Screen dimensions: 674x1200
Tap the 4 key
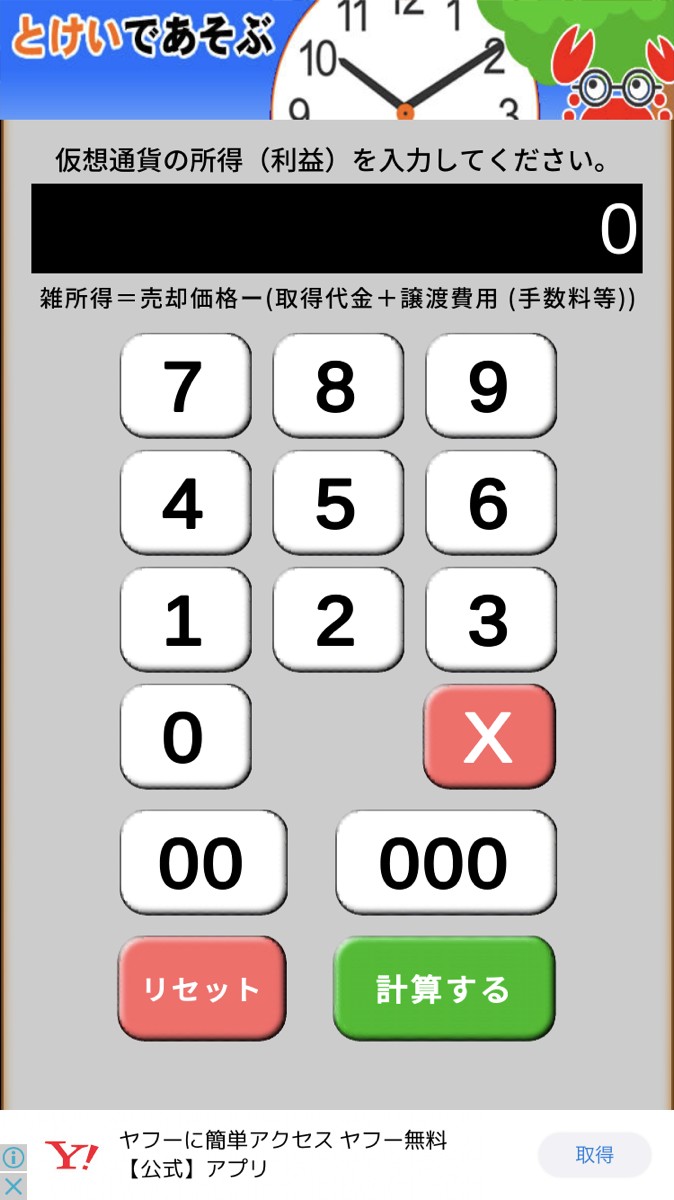point(185,503)
